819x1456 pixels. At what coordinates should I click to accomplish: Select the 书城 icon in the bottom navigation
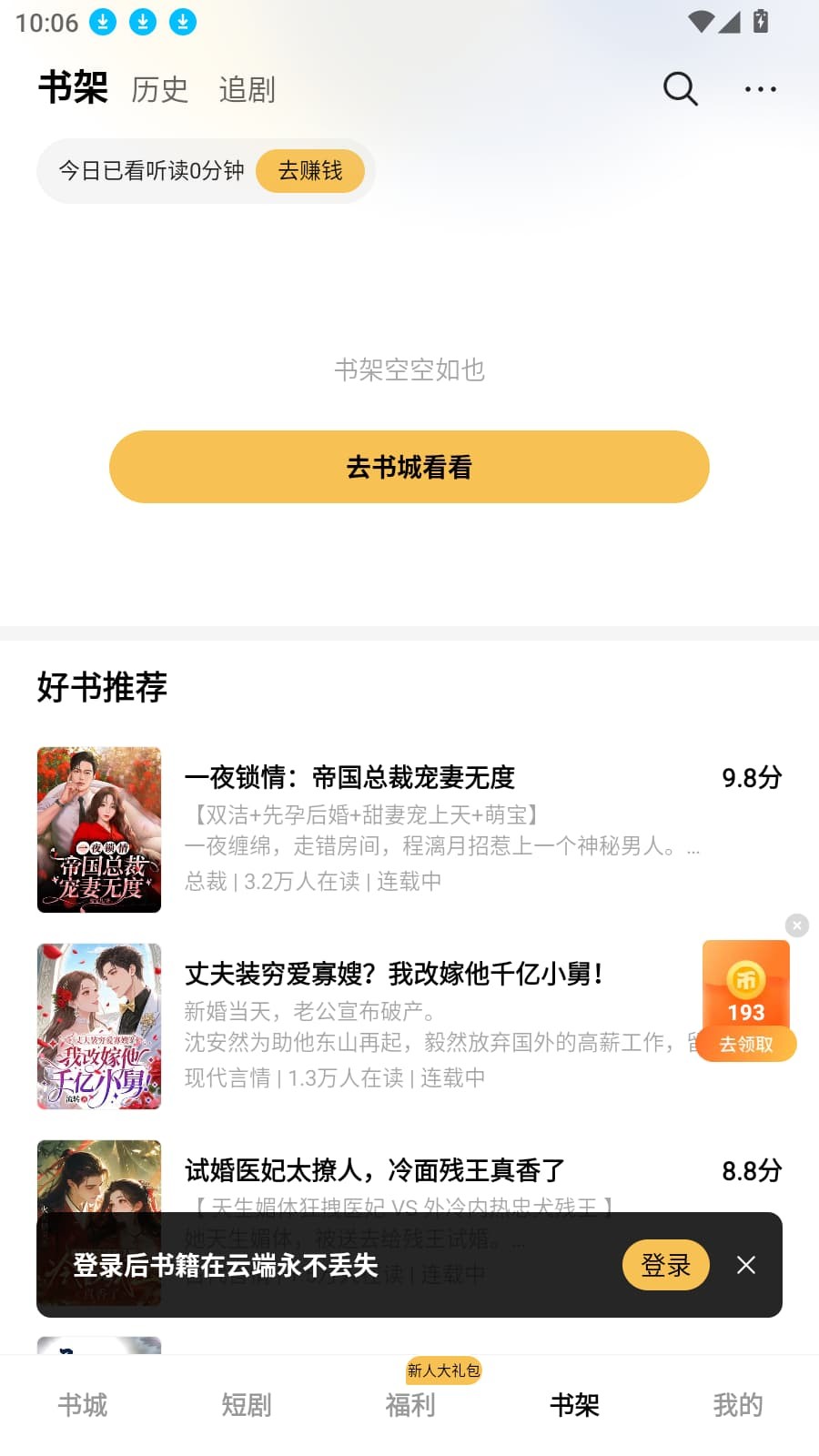[84, 1404]
